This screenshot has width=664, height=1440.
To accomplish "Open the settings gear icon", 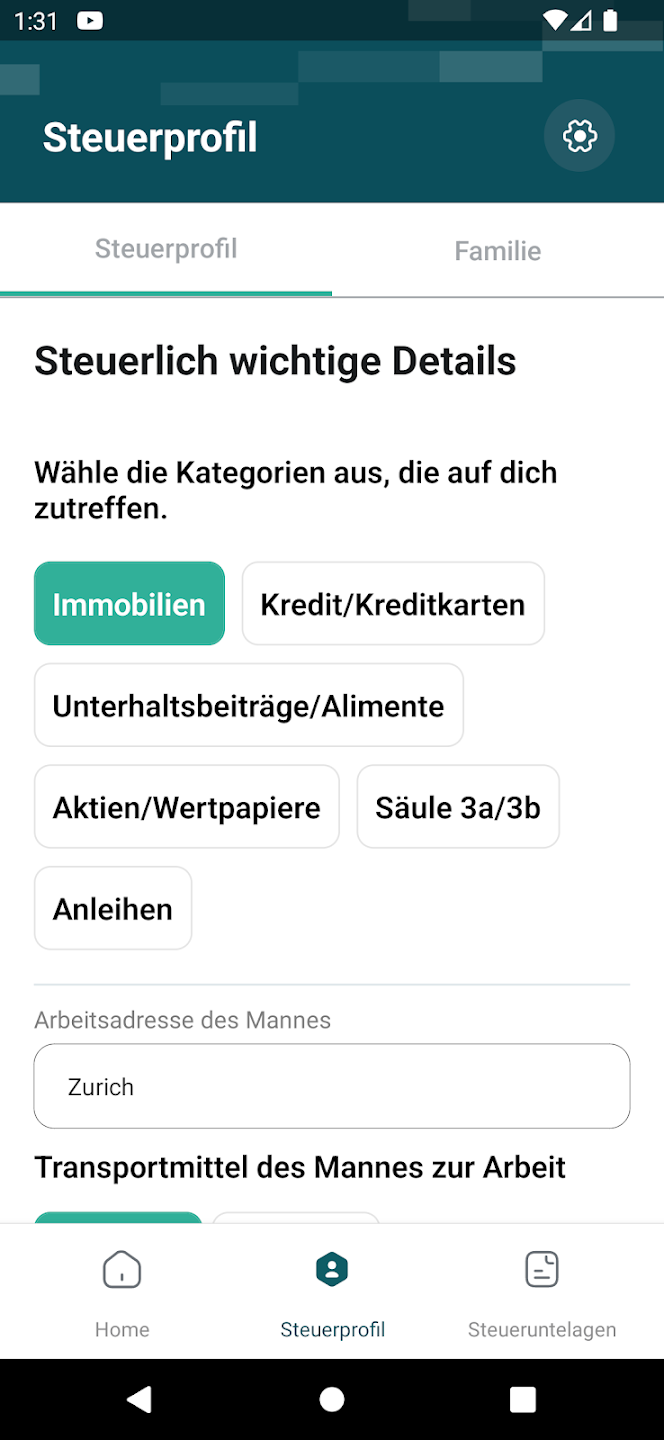I will pyautogui.click(x=579, y=136).
